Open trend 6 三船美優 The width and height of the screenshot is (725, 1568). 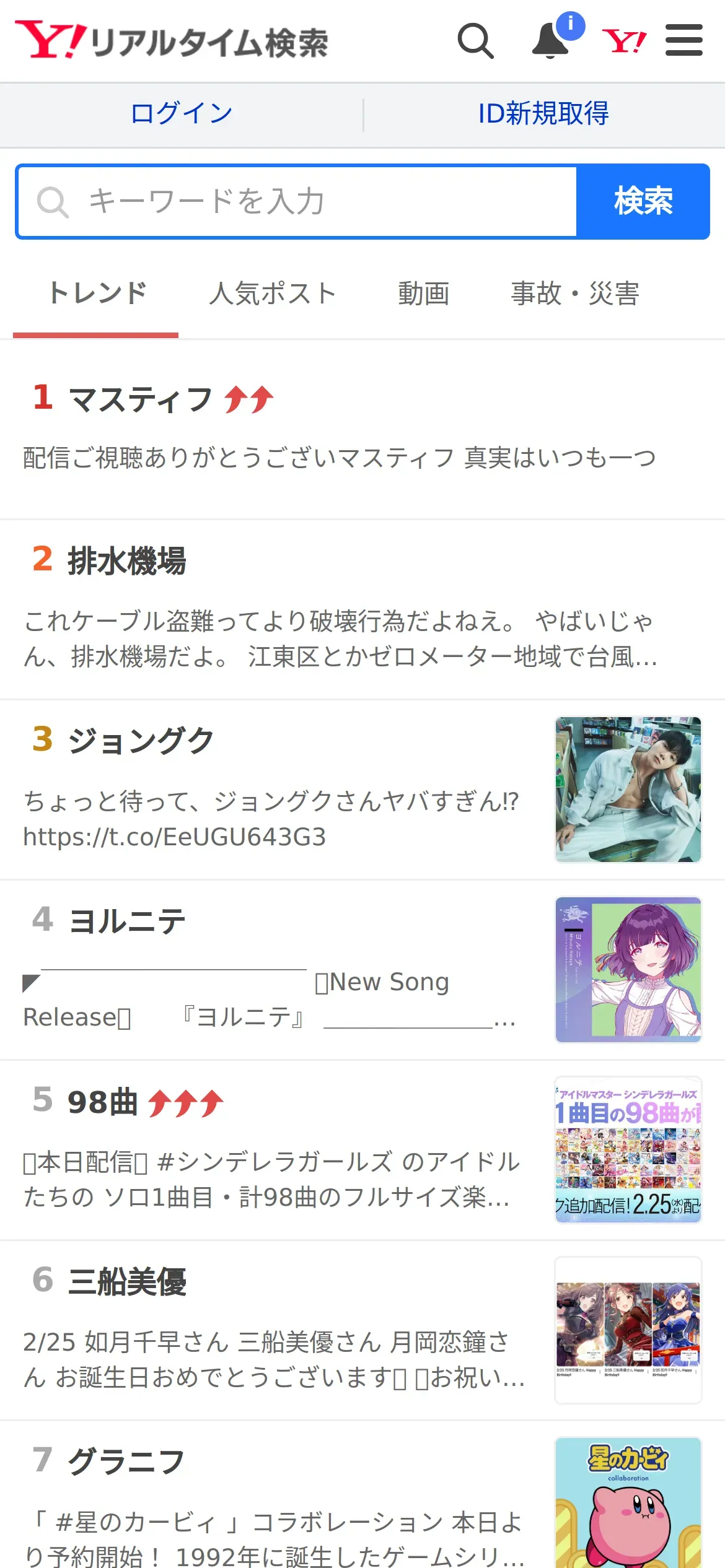(127, 1282)
